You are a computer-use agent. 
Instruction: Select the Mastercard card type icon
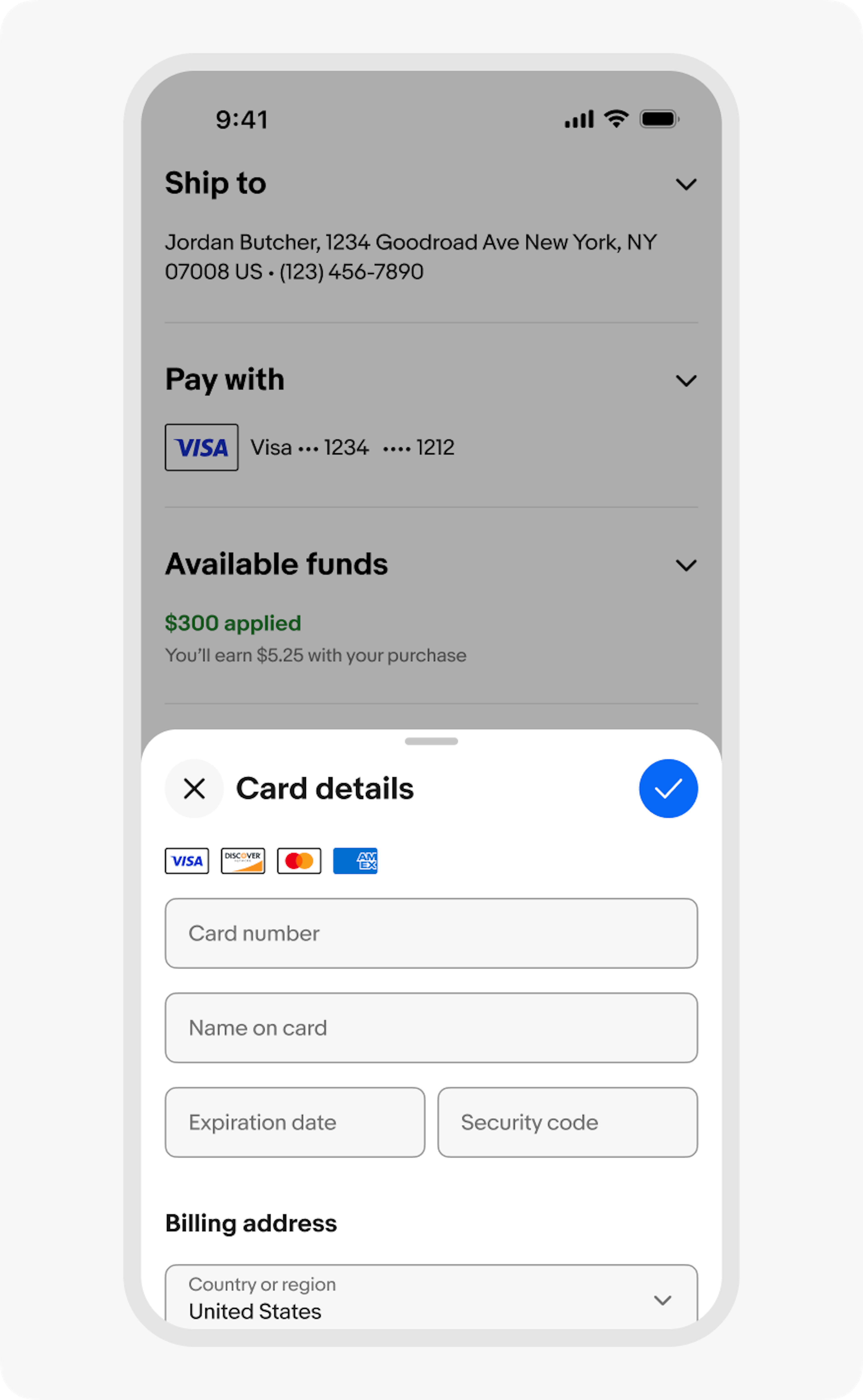[298, 861]
